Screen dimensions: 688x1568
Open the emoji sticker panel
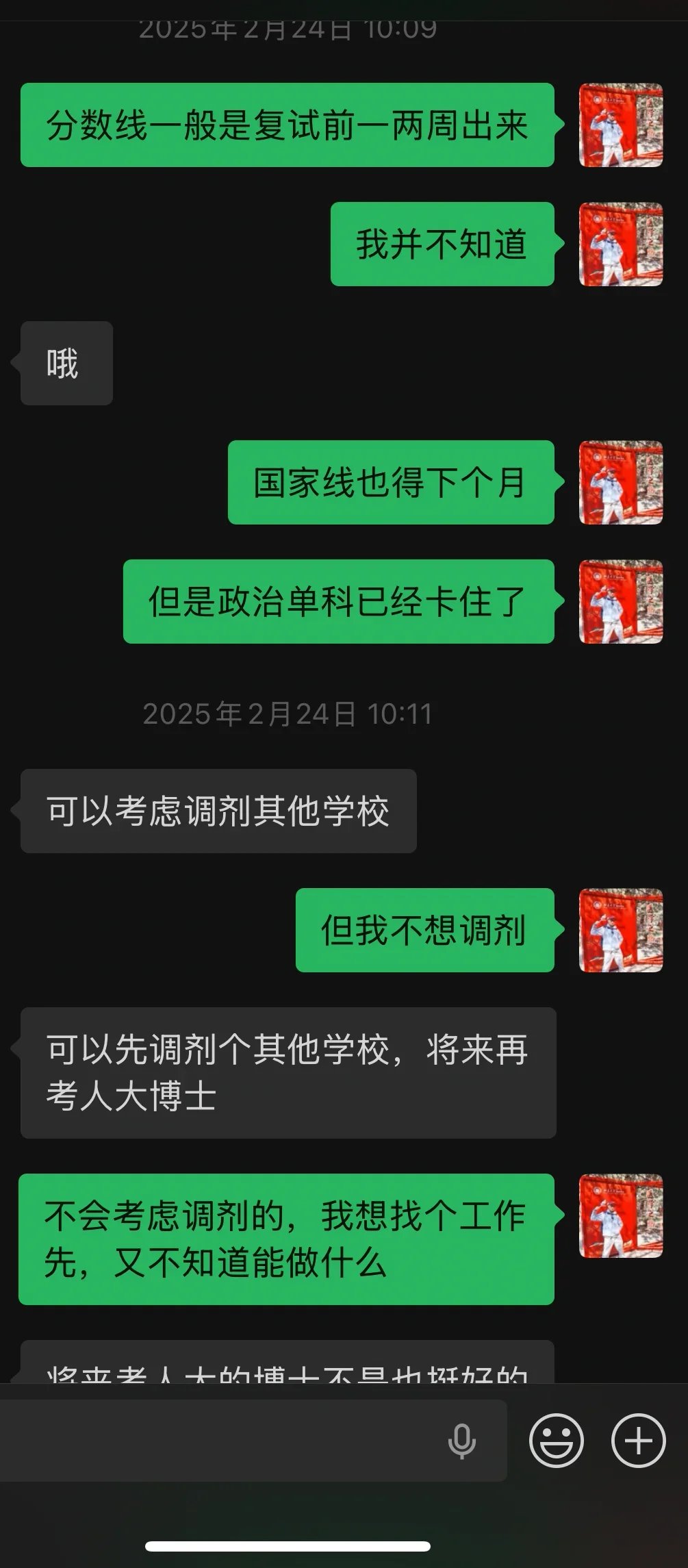(556, 1441)
